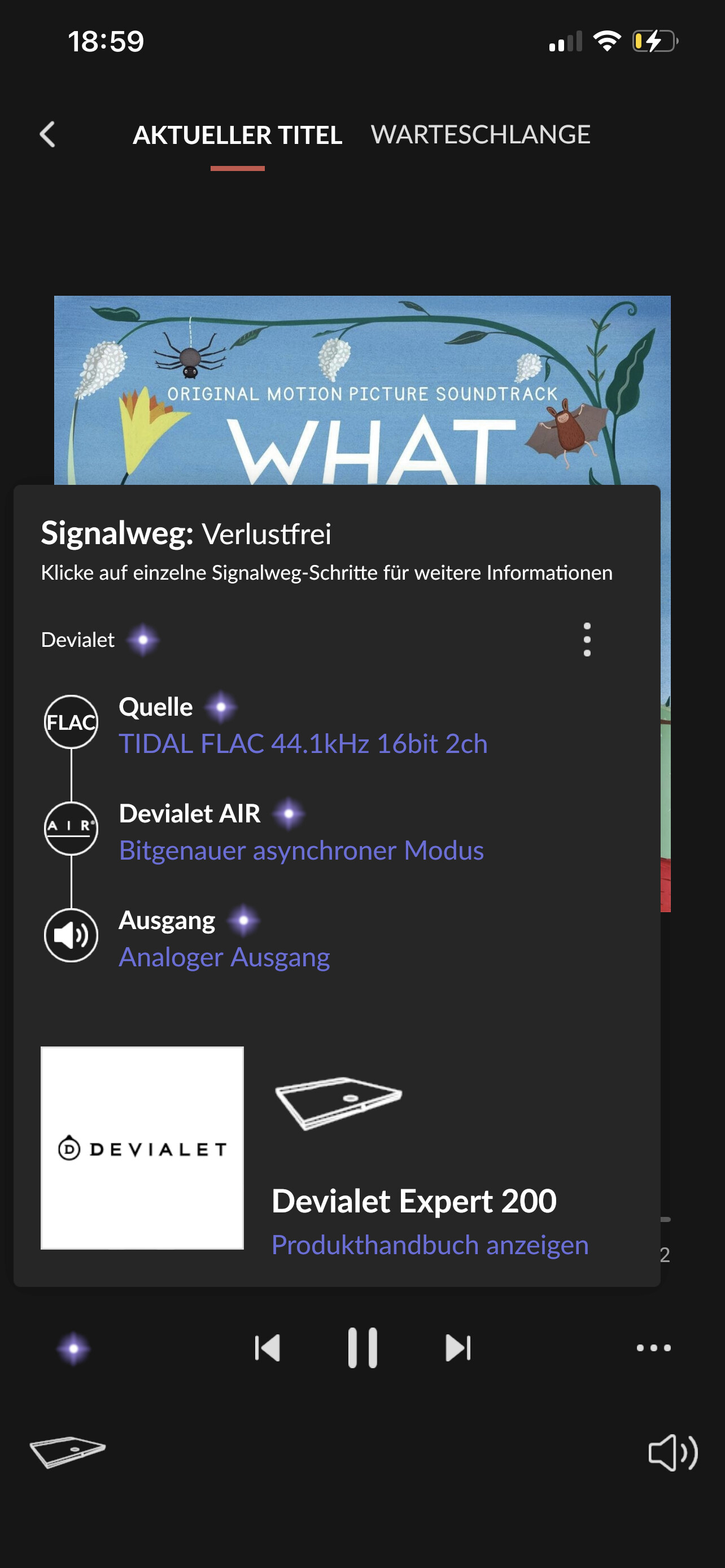
Task: Open the more options dots beside playback controls
Action: 653,1348
